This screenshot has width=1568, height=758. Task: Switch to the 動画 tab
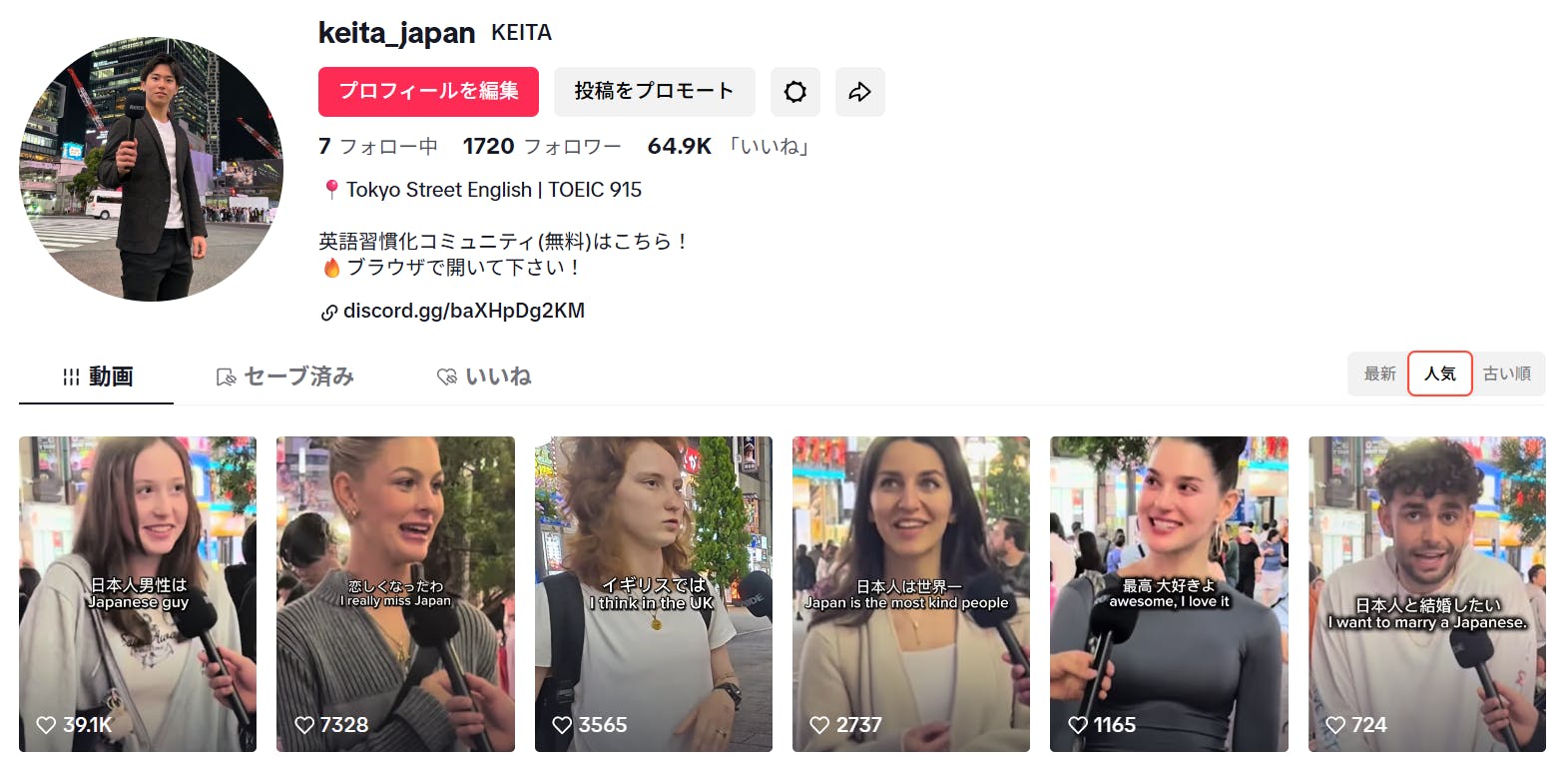pyautogui.click(x=97, y=377)
